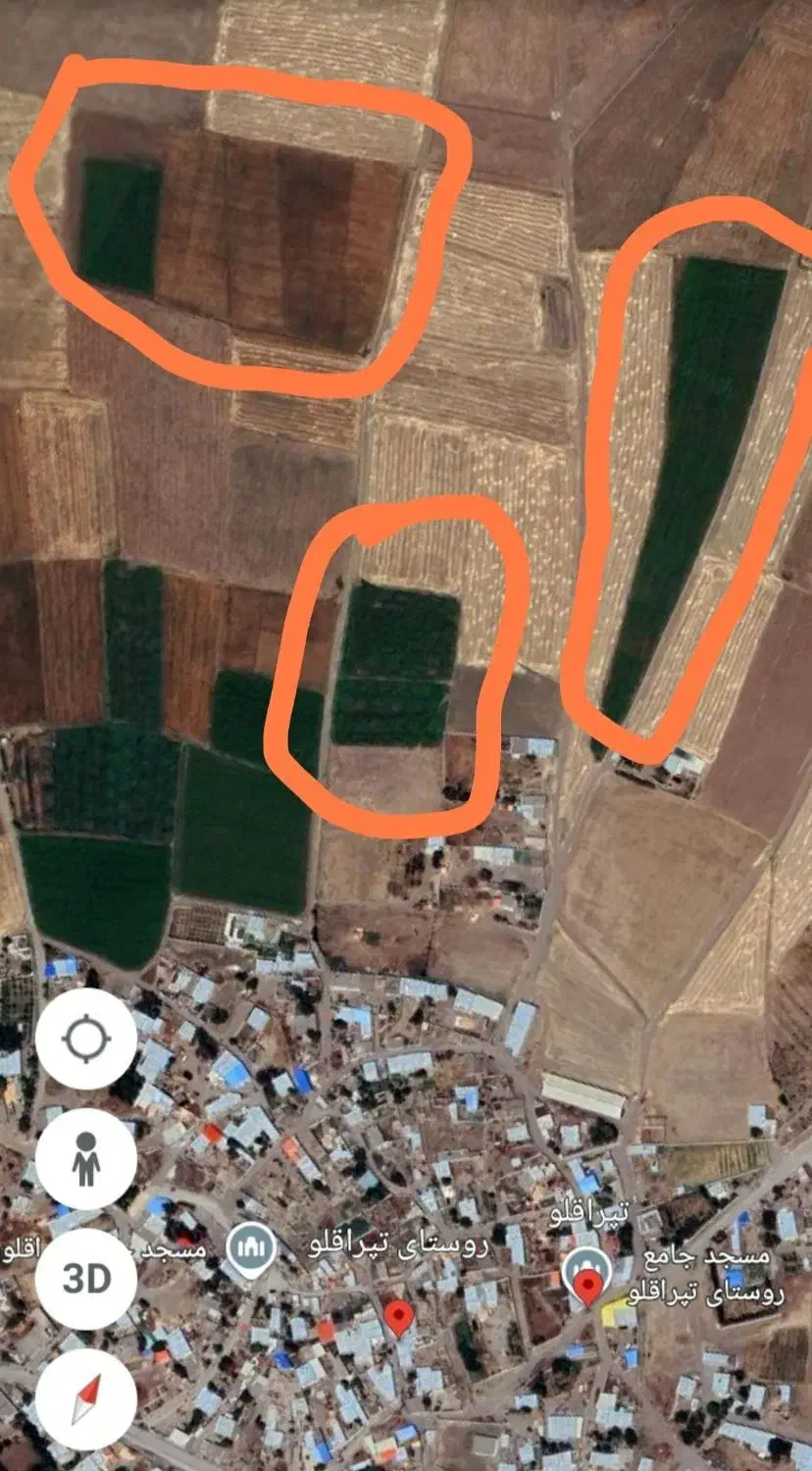The image size is (812, 1471).
Task: Select the red pin below روستای تپراقلو label
Action: pyautogui.click(x=396, y=1316)
